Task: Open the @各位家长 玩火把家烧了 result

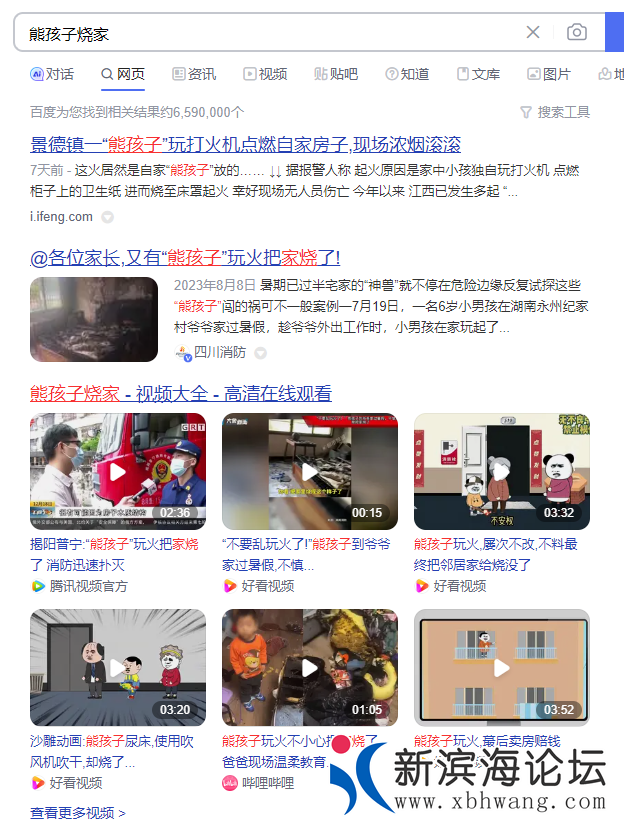Action: [185, 257]
